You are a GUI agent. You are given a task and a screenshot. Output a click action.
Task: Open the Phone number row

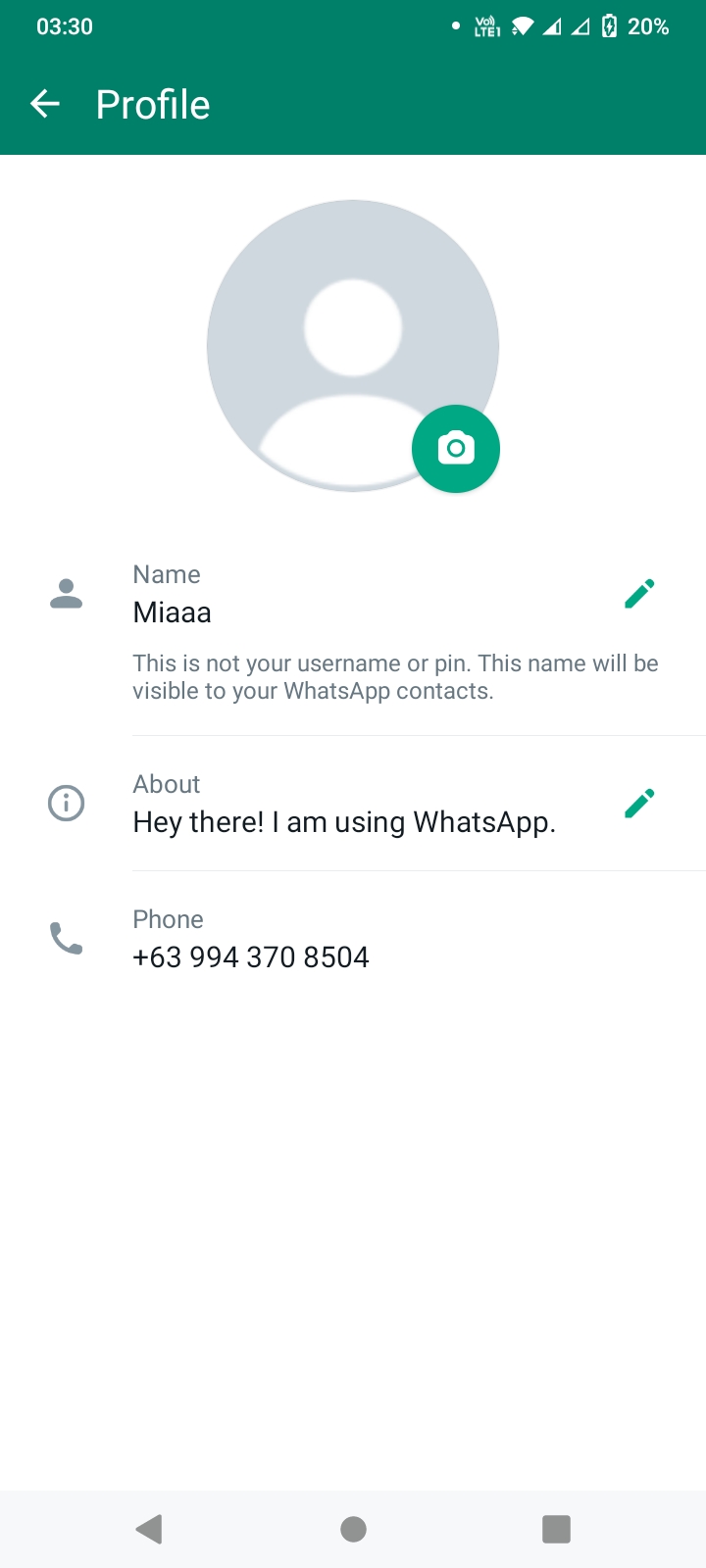click(x=353, y=939)
